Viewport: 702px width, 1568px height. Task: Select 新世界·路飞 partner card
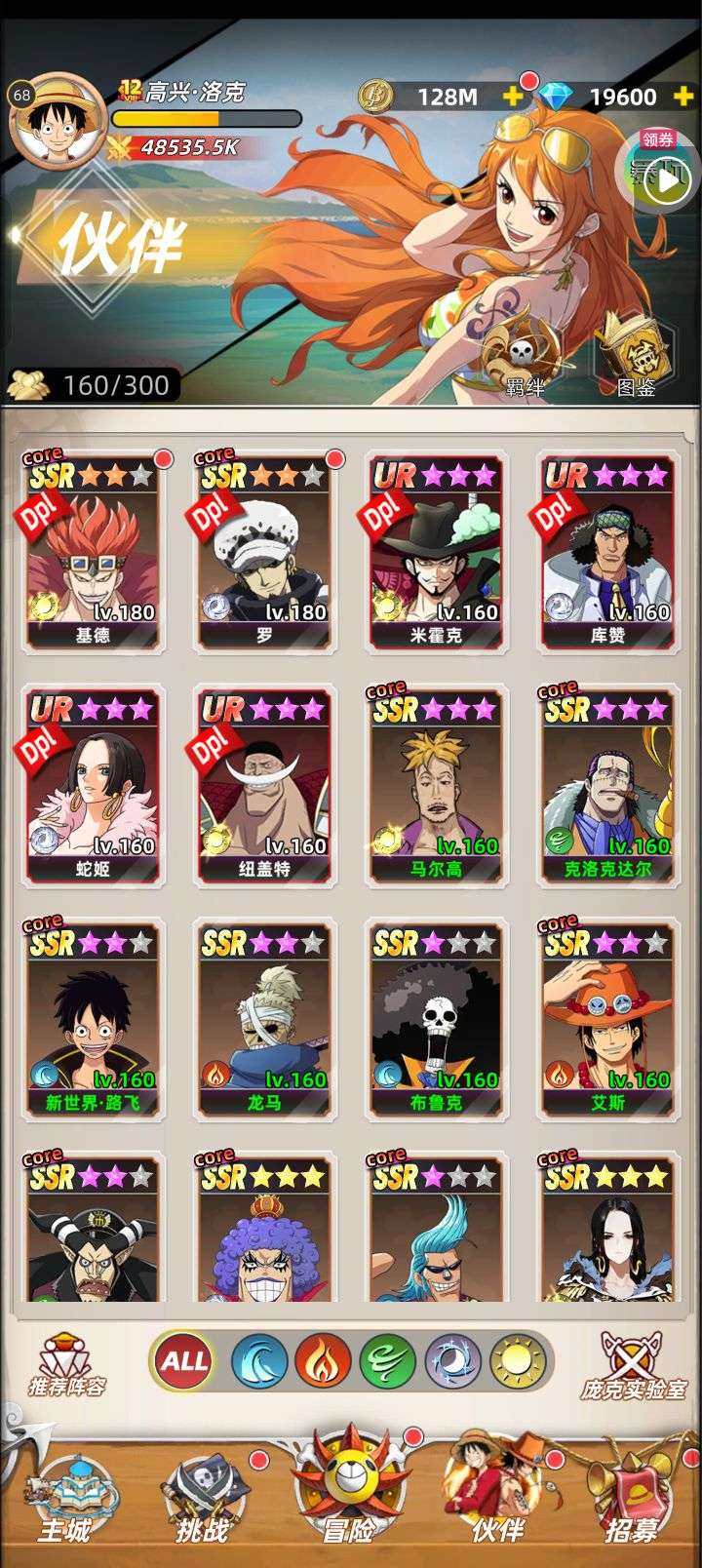coord(92,1019)
